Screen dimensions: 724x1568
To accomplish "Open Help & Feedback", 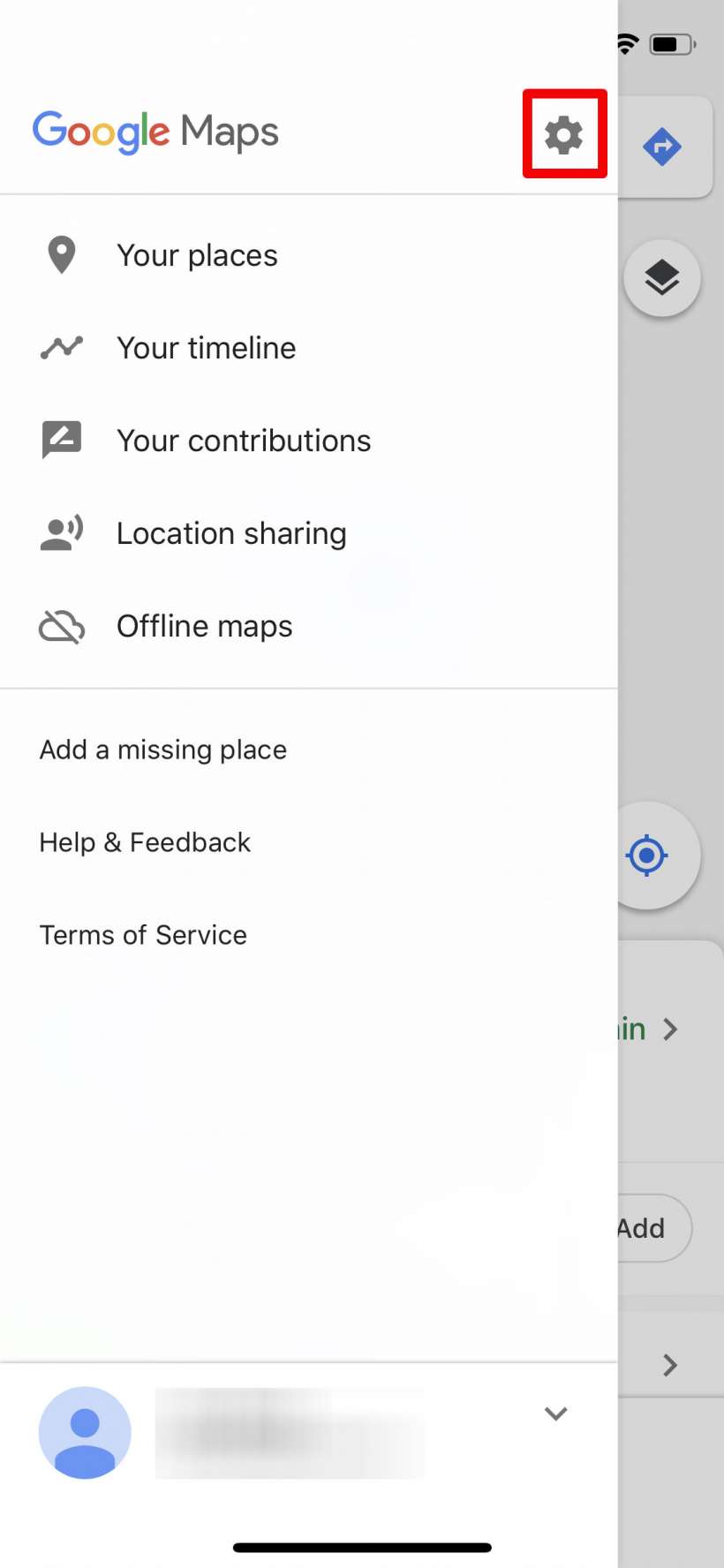I will [x=145, y=843].
